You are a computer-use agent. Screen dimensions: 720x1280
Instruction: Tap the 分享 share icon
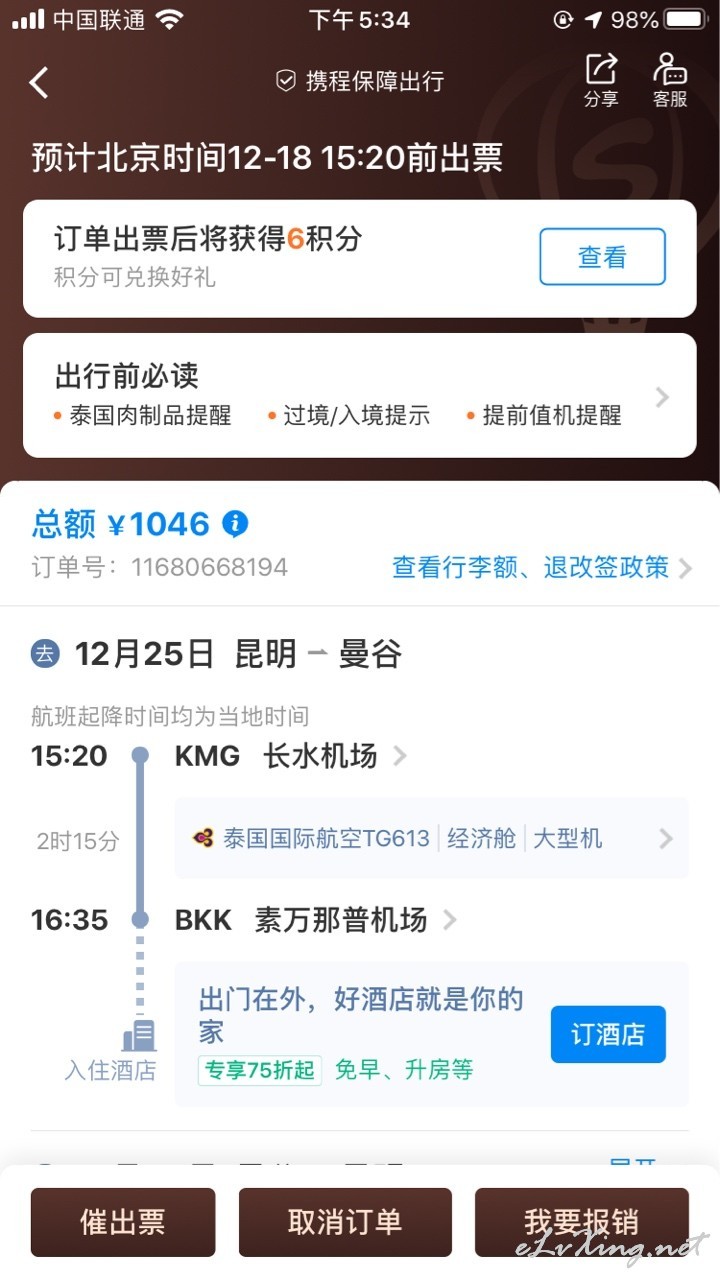click(601, 80)
